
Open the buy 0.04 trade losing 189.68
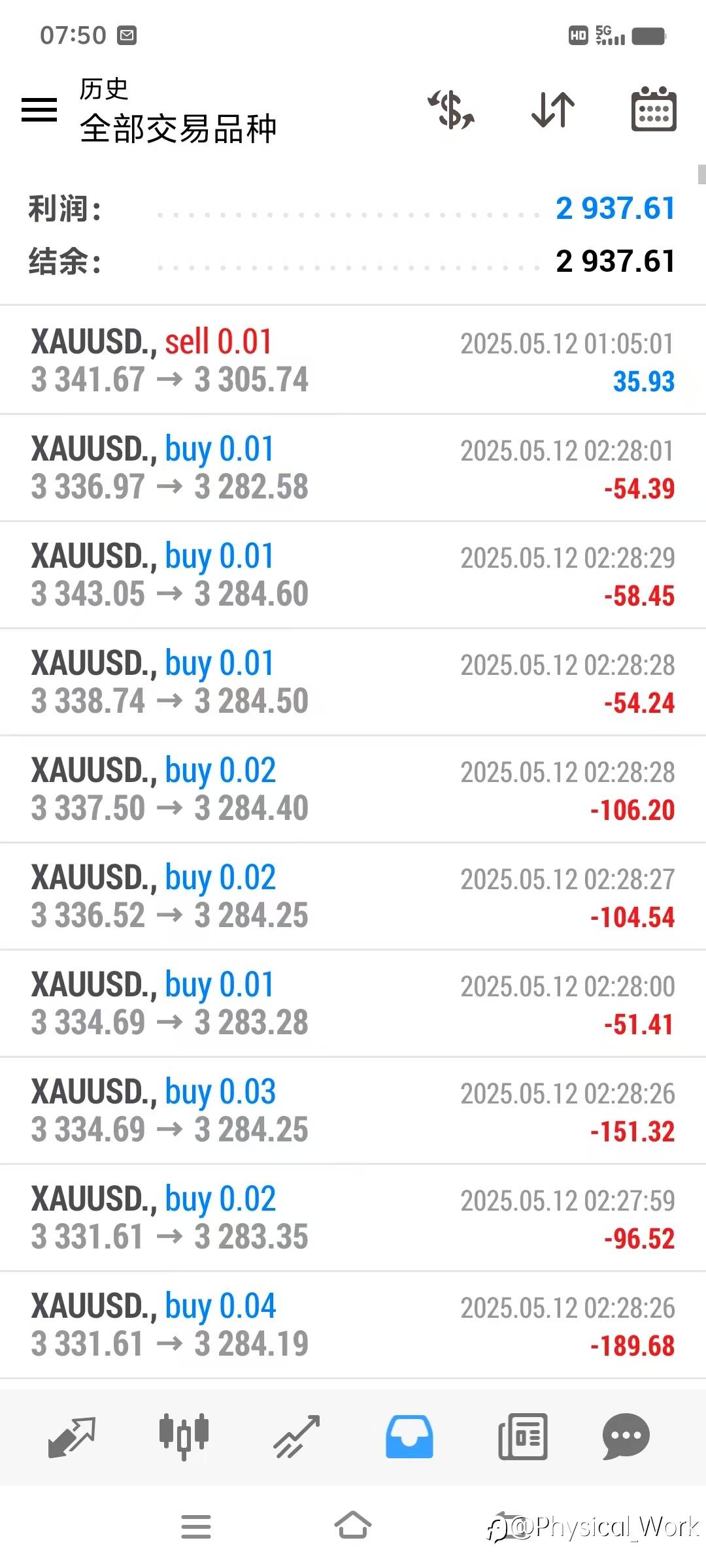(x=353, y=1325)
